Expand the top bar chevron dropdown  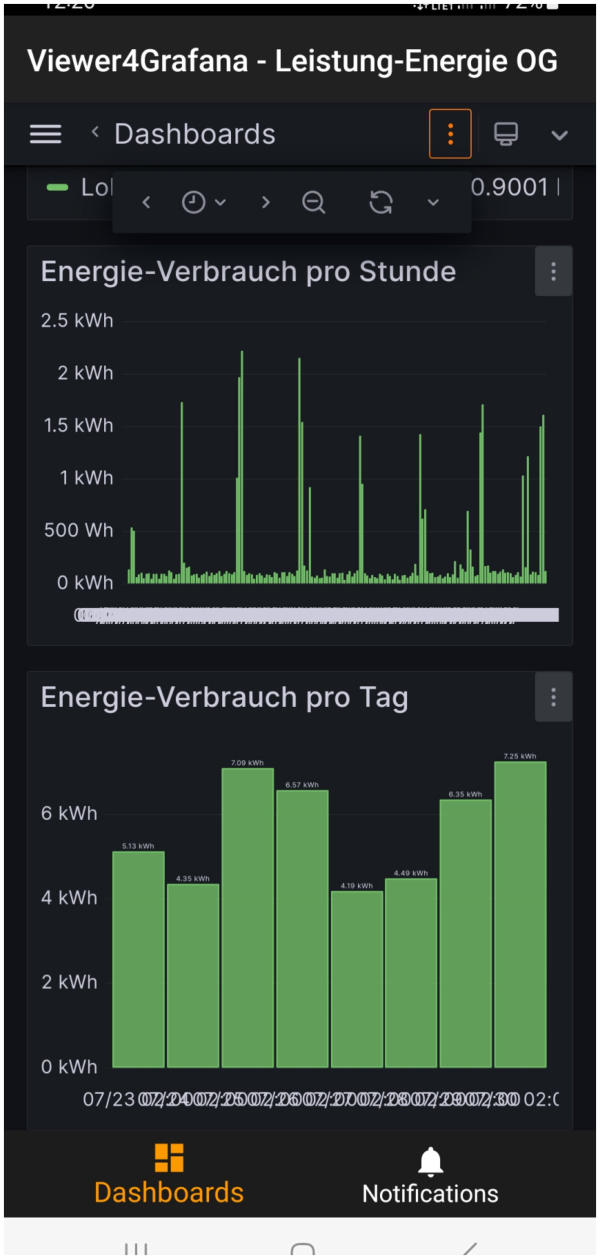click(559, 135)
